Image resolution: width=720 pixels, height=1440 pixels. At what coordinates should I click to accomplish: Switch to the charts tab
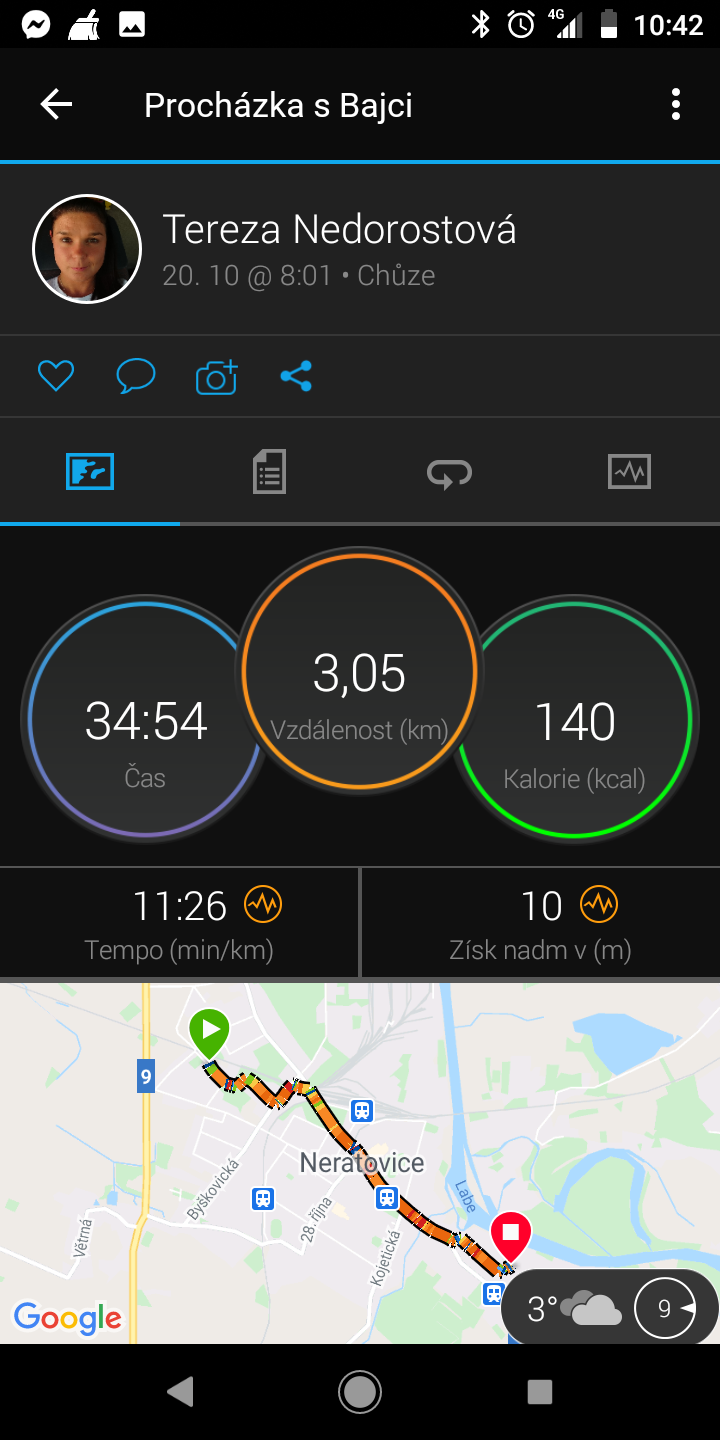pyautogui.click(x=629, y=471)
